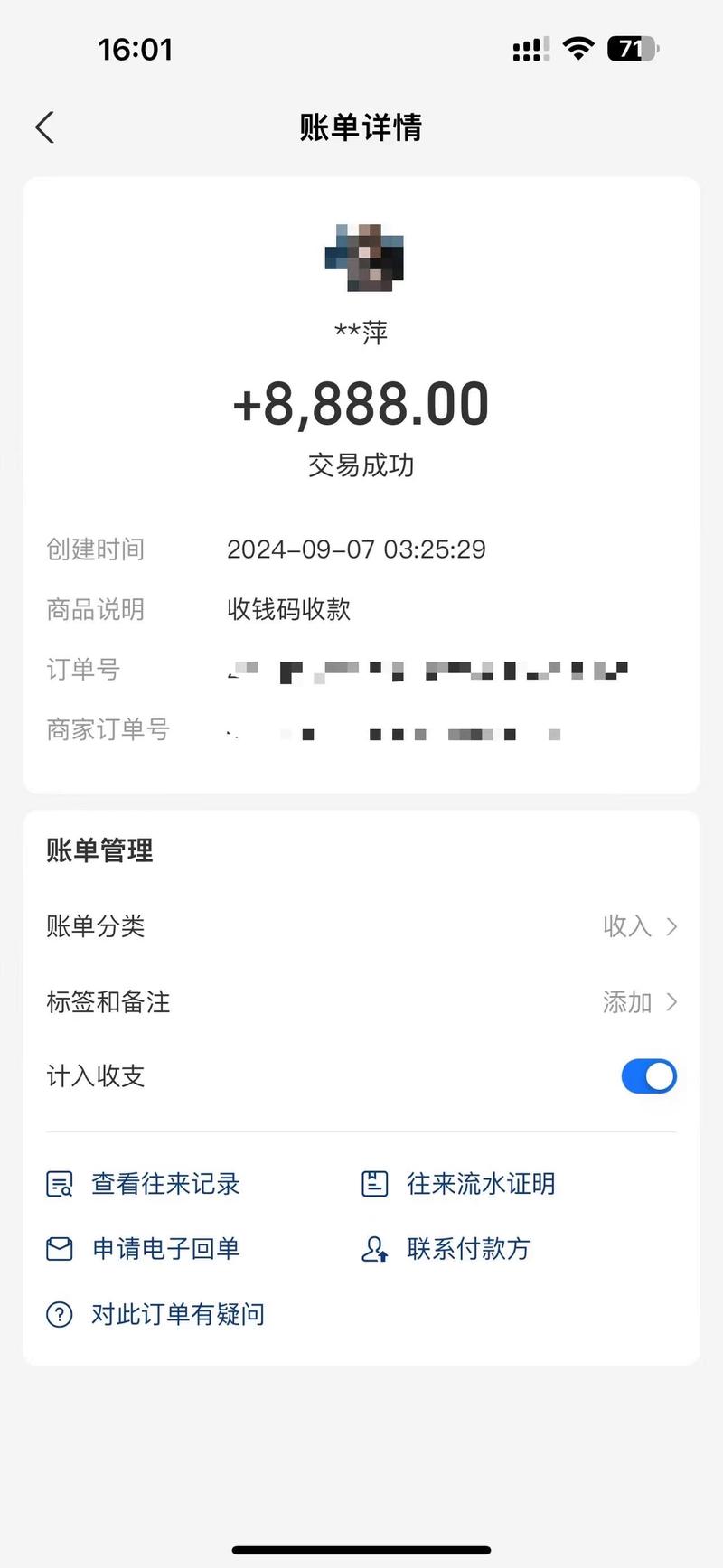Open the 账单分类 row
Image resolution: width=723 pixels, height=1568 pixels.
click(x=361, y=926)
